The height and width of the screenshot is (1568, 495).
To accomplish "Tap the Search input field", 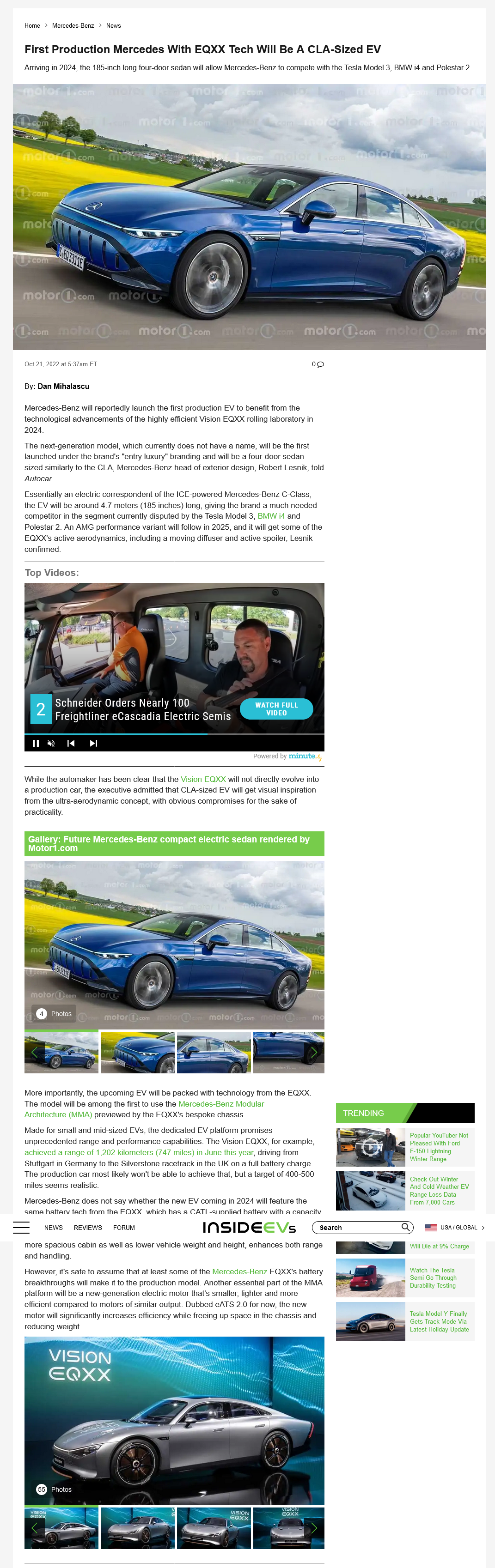I will pyautogui.click(x=356, y=1228).
